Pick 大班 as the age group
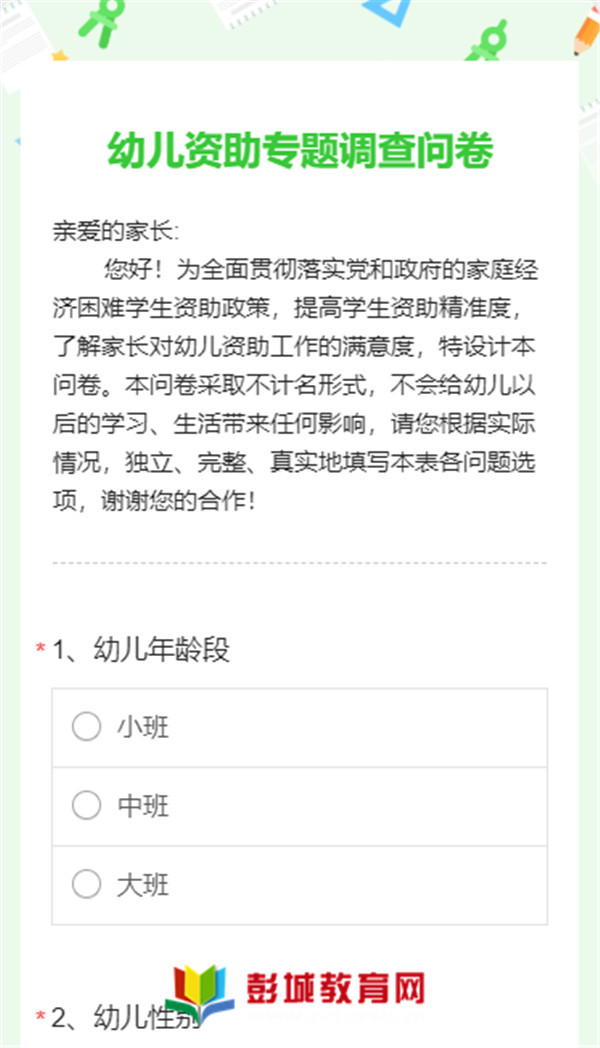 coord(299,885)
